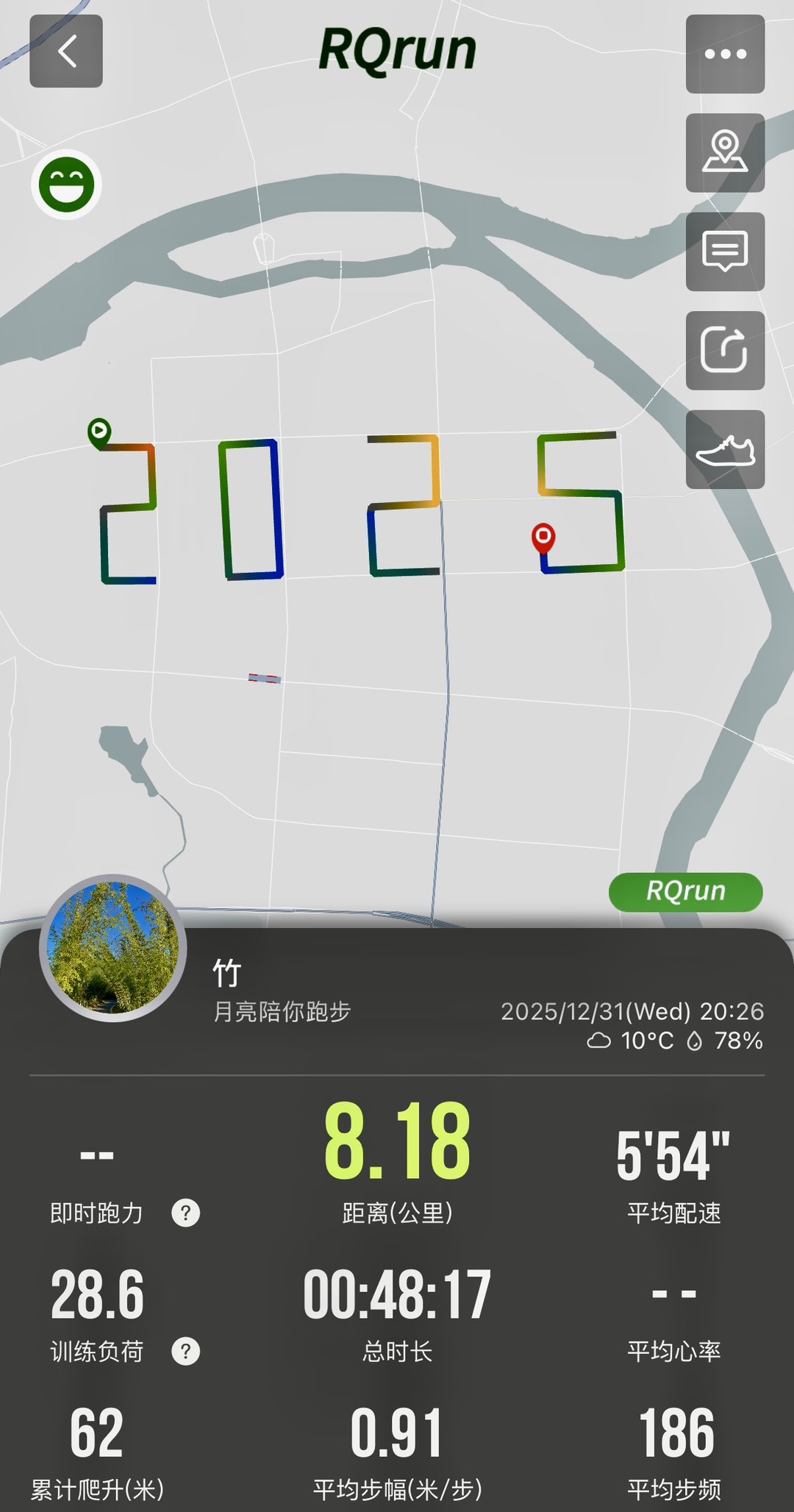Viewport: 794px width, 1512px height.
Task: Tap the green smiley mood icon
Action: click(x=66, y=185)
